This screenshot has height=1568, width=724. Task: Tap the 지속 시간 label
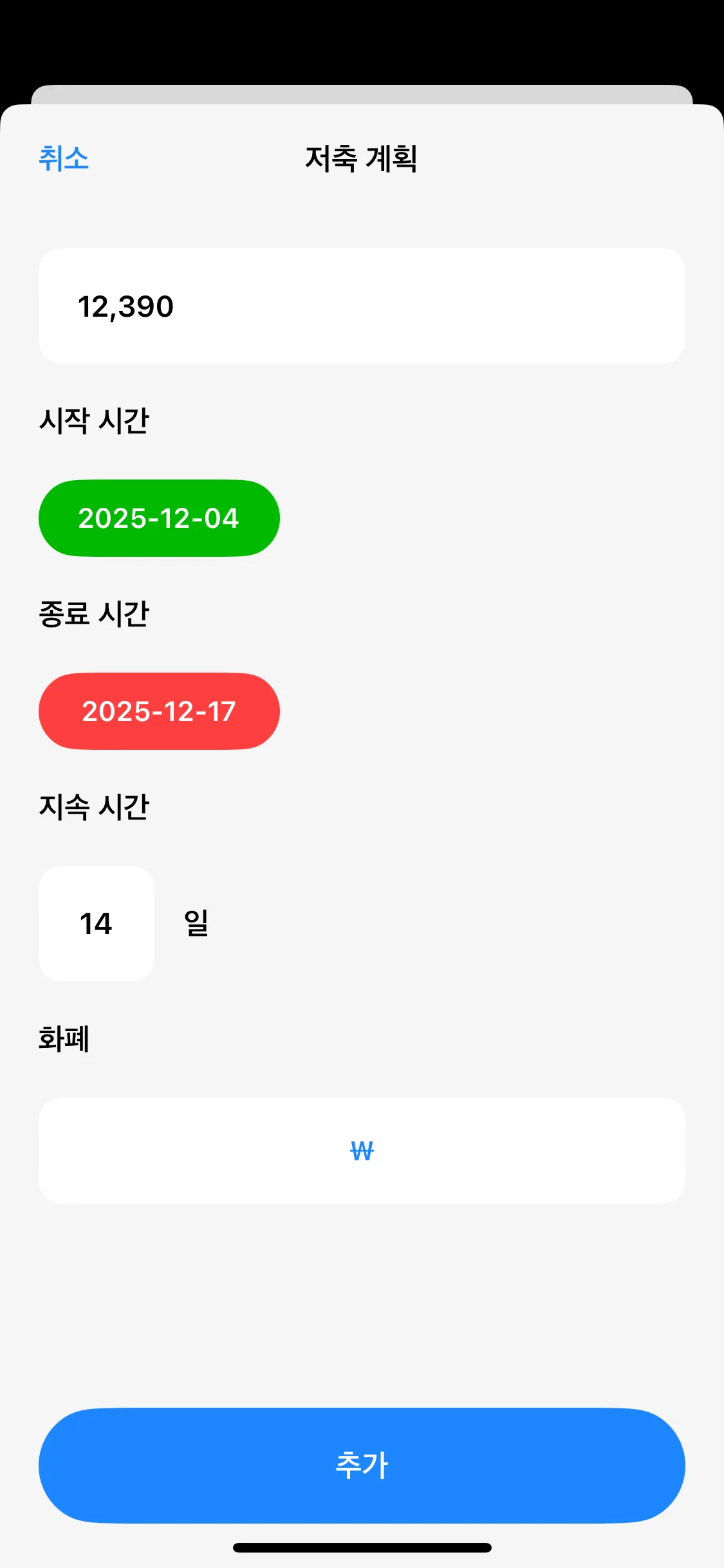[x=94, y=808]
